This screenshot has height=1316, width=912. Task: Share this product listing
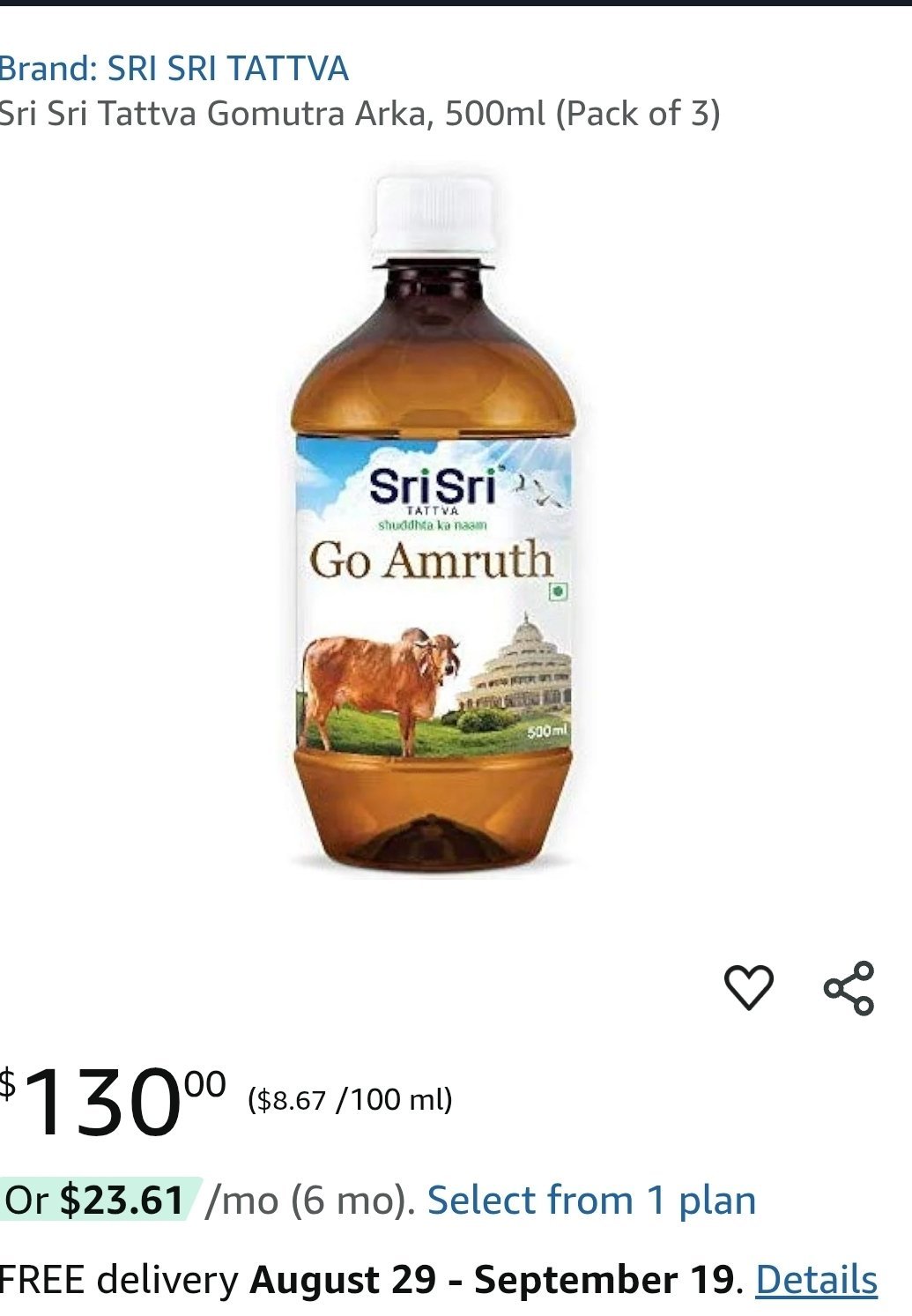click(849, 988)
